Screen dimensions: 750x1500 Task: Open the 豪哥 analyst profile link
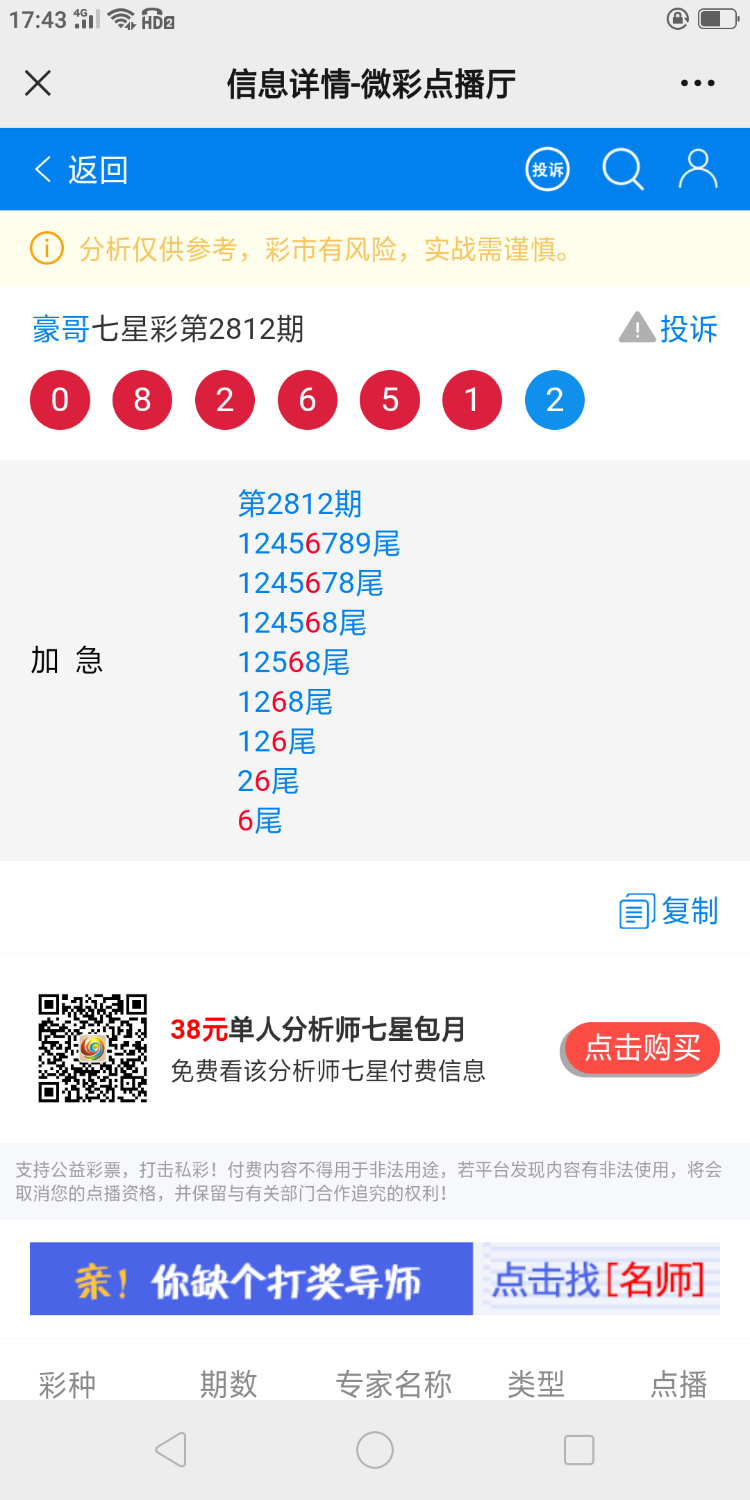pos(60,328)
